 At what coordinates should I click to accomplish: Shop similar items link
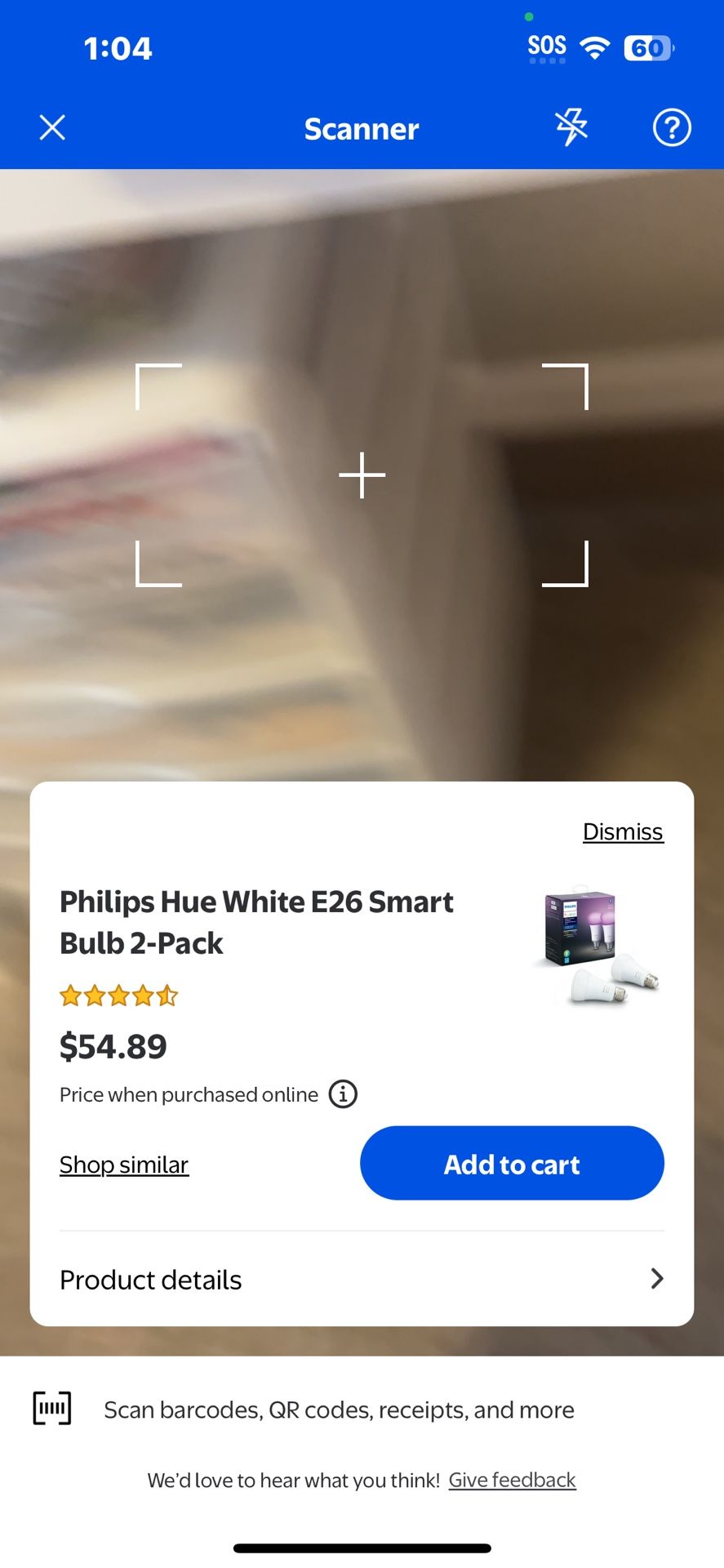point(124,1165)
